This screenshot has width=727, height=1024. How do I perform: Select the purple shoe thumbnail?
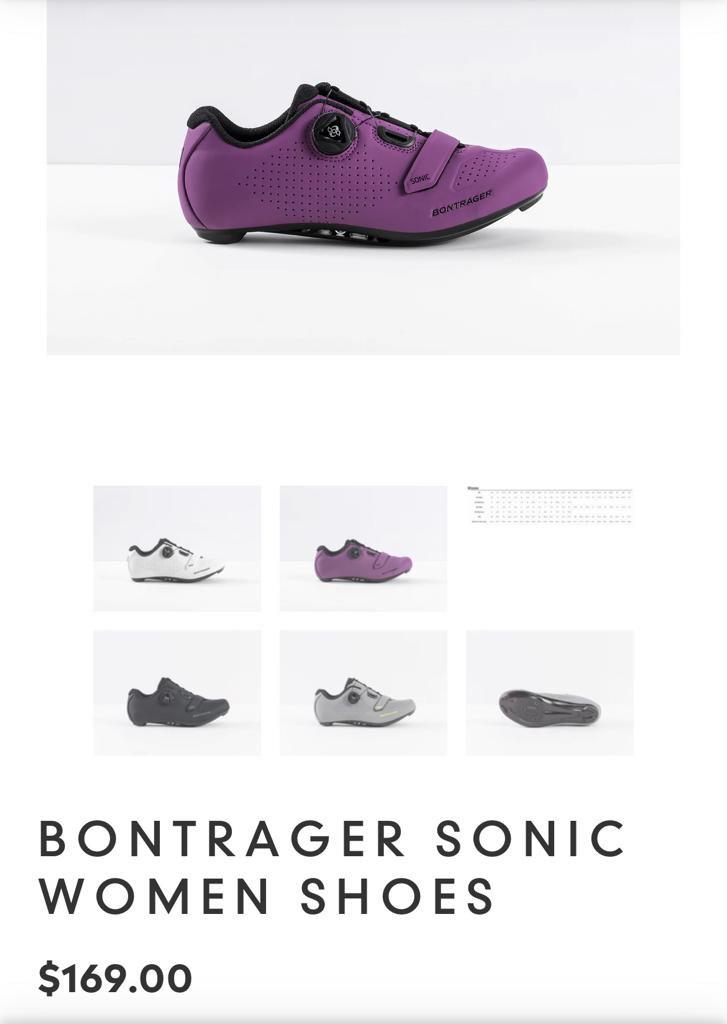[363, 548]
